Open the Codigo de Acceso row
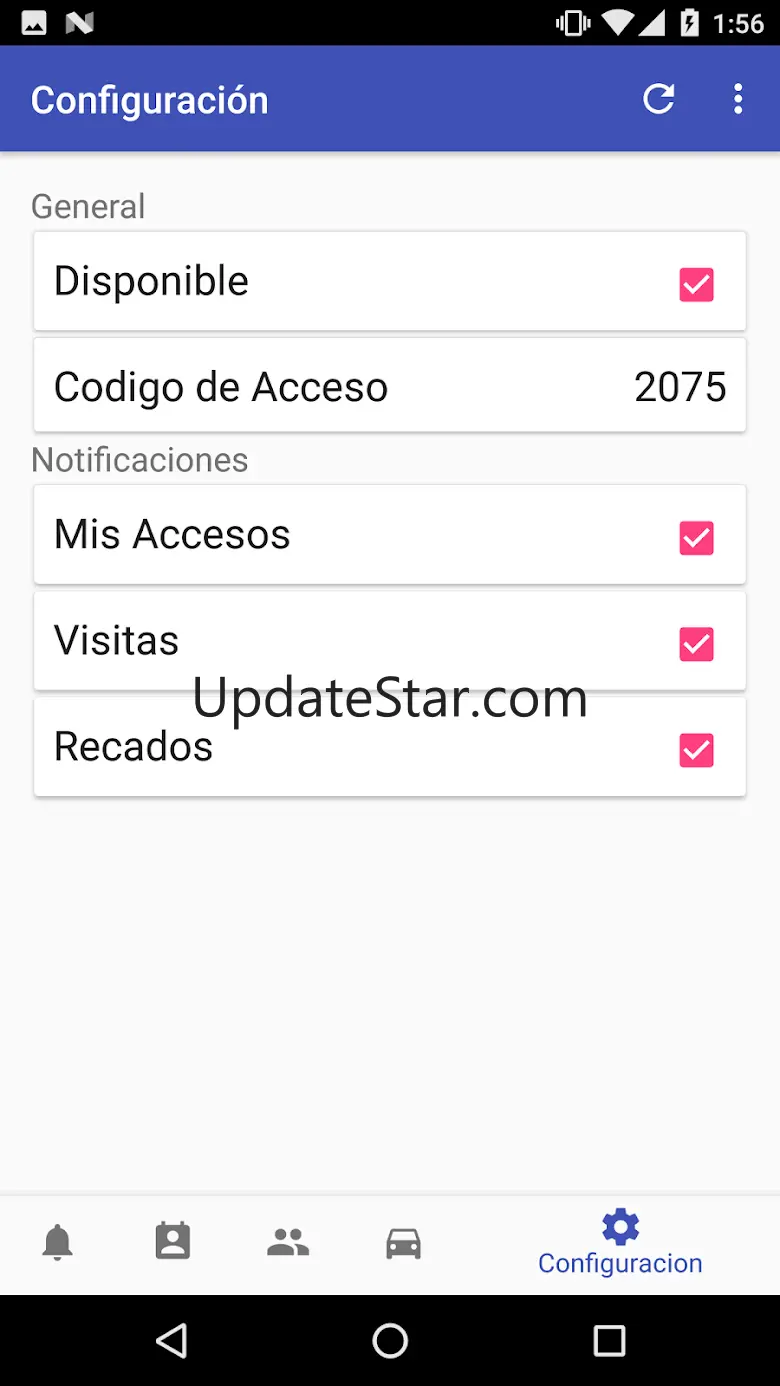This screenshot has width=780, height=1386. pyautogui.click(x=390, y=387)
